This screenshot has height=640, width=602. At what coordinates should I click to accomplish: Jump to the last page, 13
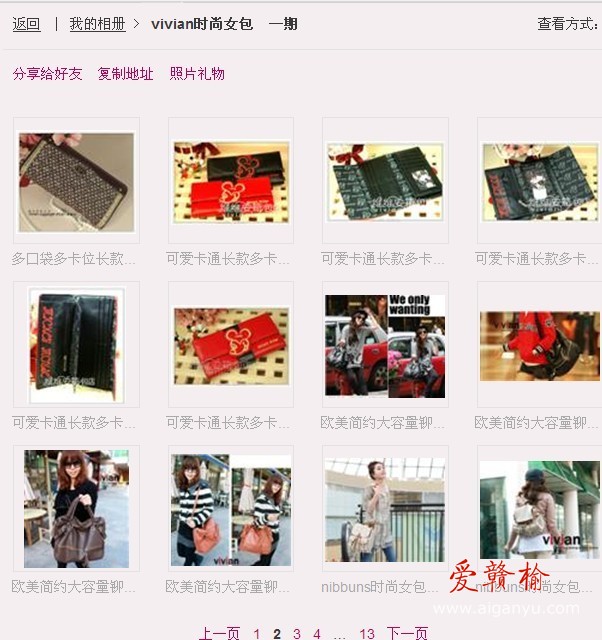click(367, 633)
